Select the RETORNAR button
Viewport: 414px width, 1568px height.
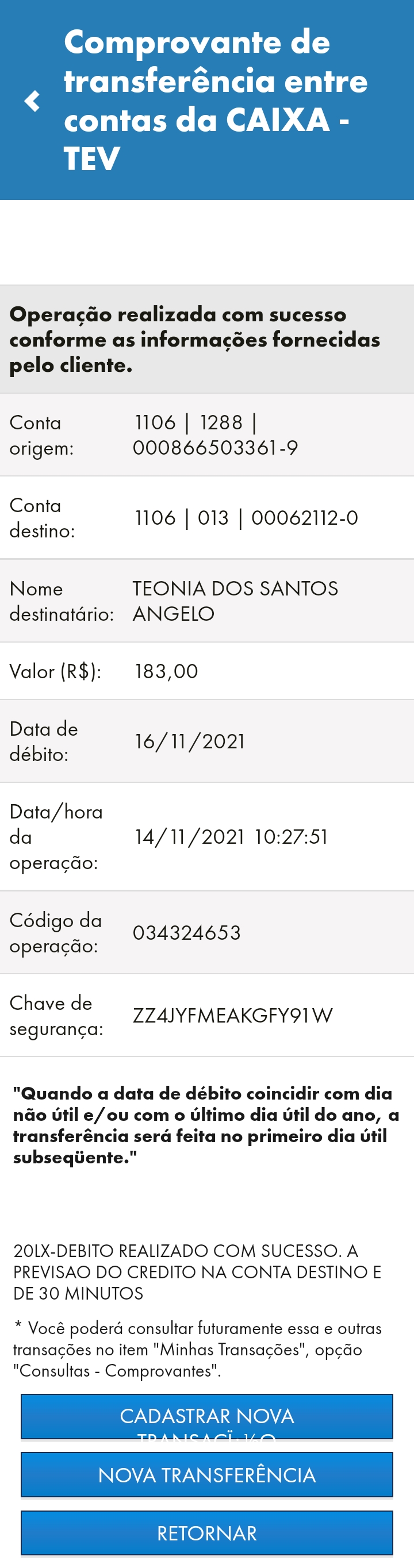[x=207, y=1532]
